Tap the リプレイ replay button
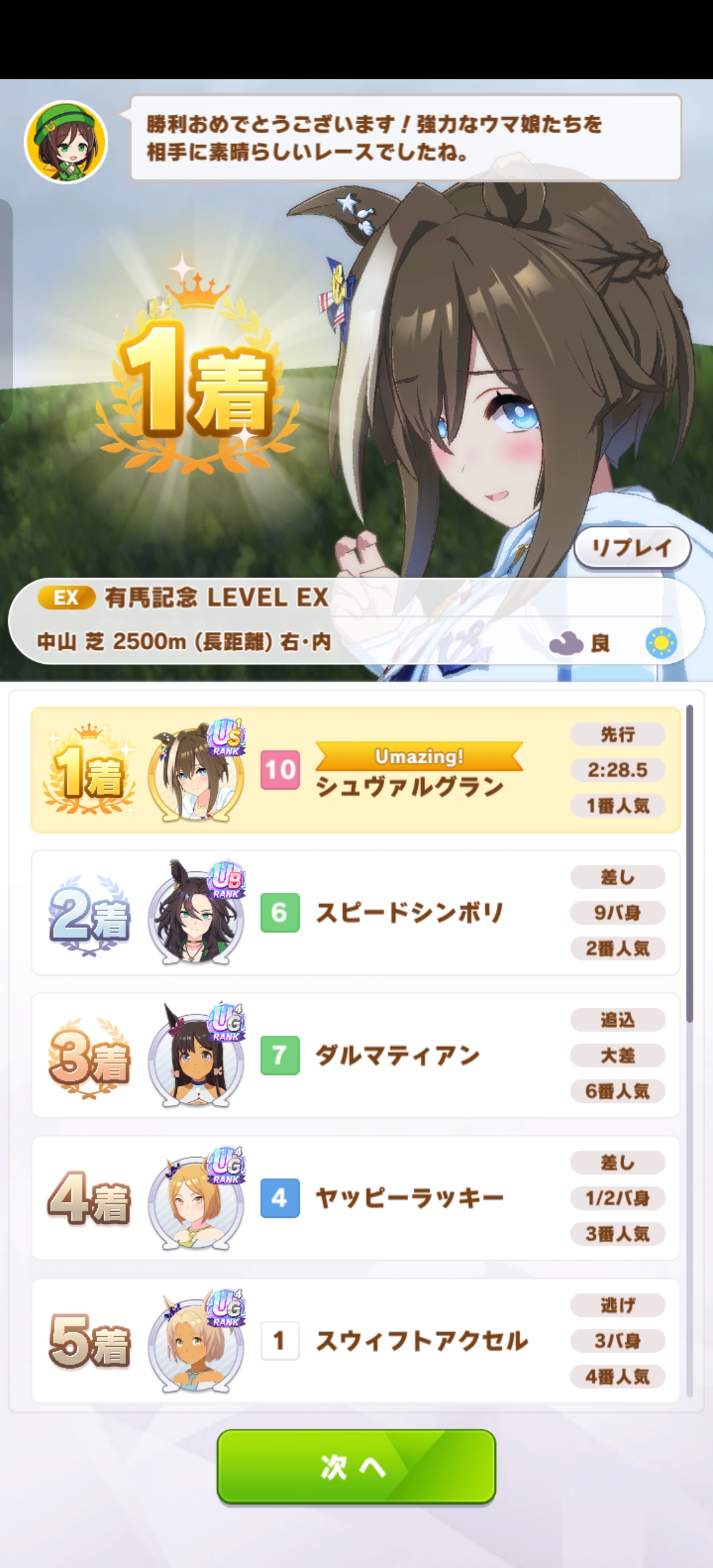Image resolution: width=713 pixels, height=1568 pixels. point(632,548)
